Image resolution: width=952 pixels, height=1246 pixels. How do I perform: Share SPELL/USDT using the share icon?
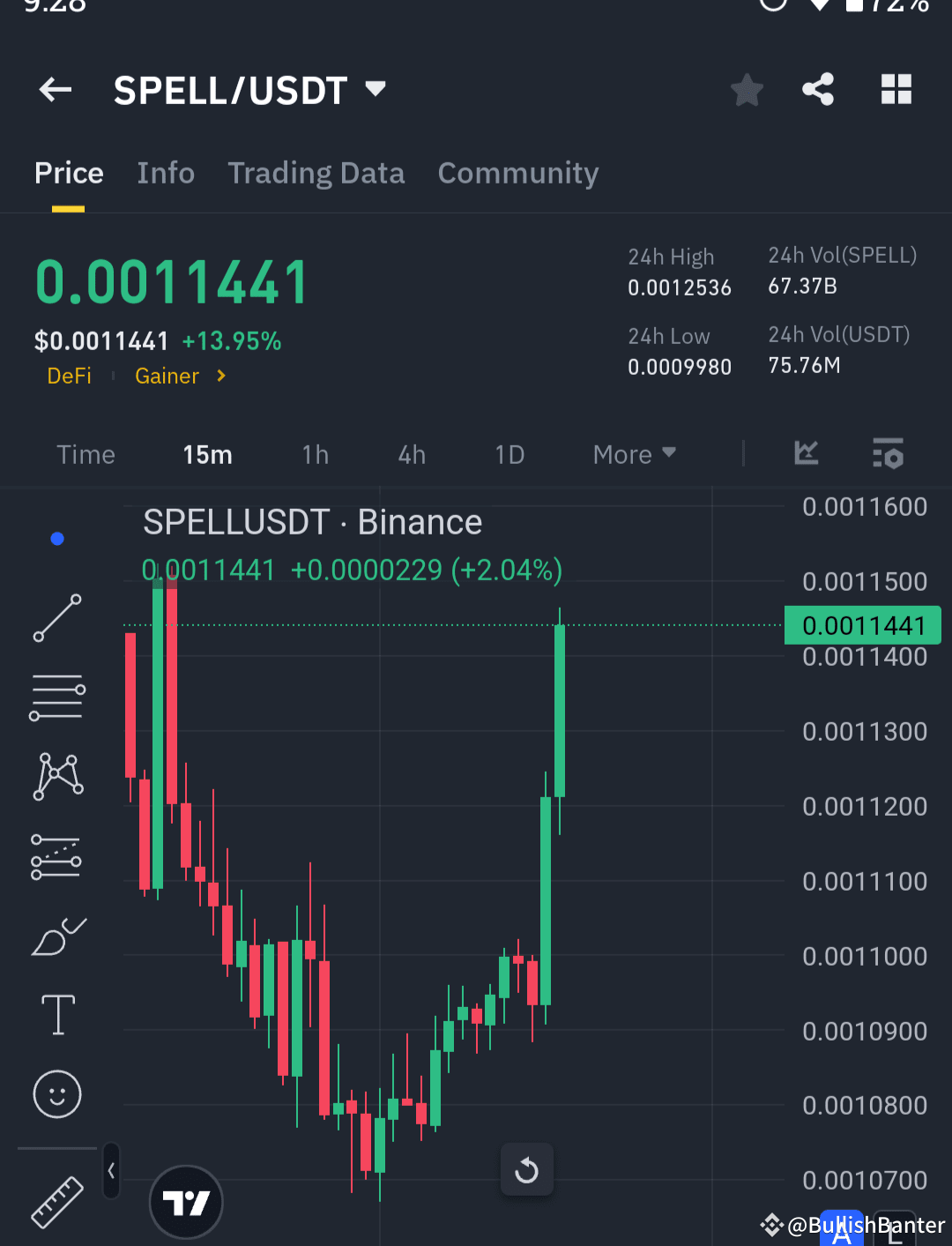click(818, 89)
